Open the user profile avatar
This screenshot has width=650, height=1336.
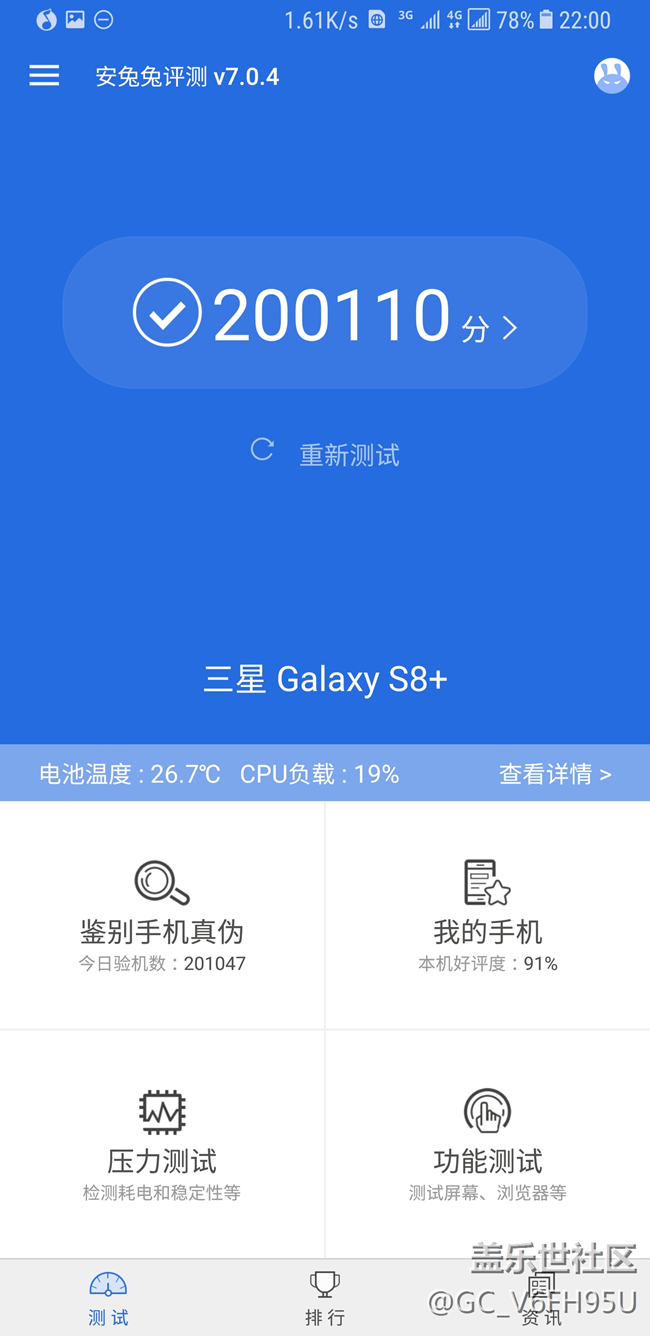pyautogui.click(x=611, y=76)
